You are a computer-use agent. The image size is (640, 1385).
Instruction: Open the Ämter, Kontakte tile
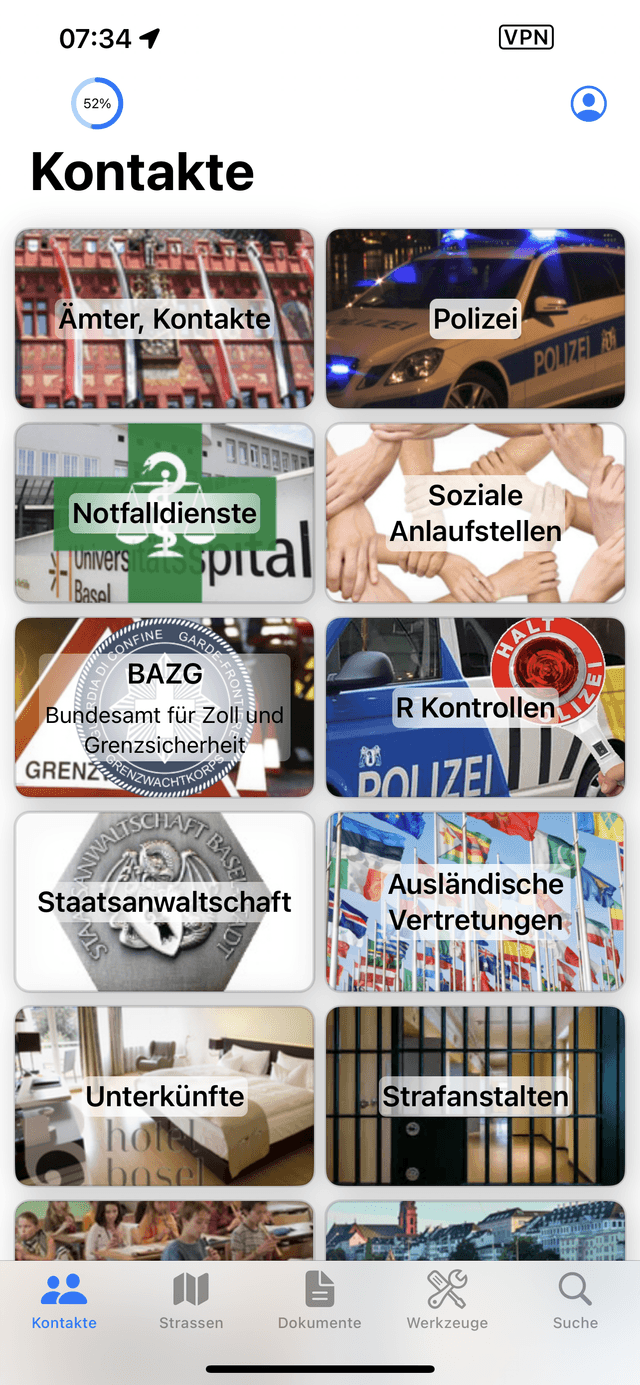point(164,318)
